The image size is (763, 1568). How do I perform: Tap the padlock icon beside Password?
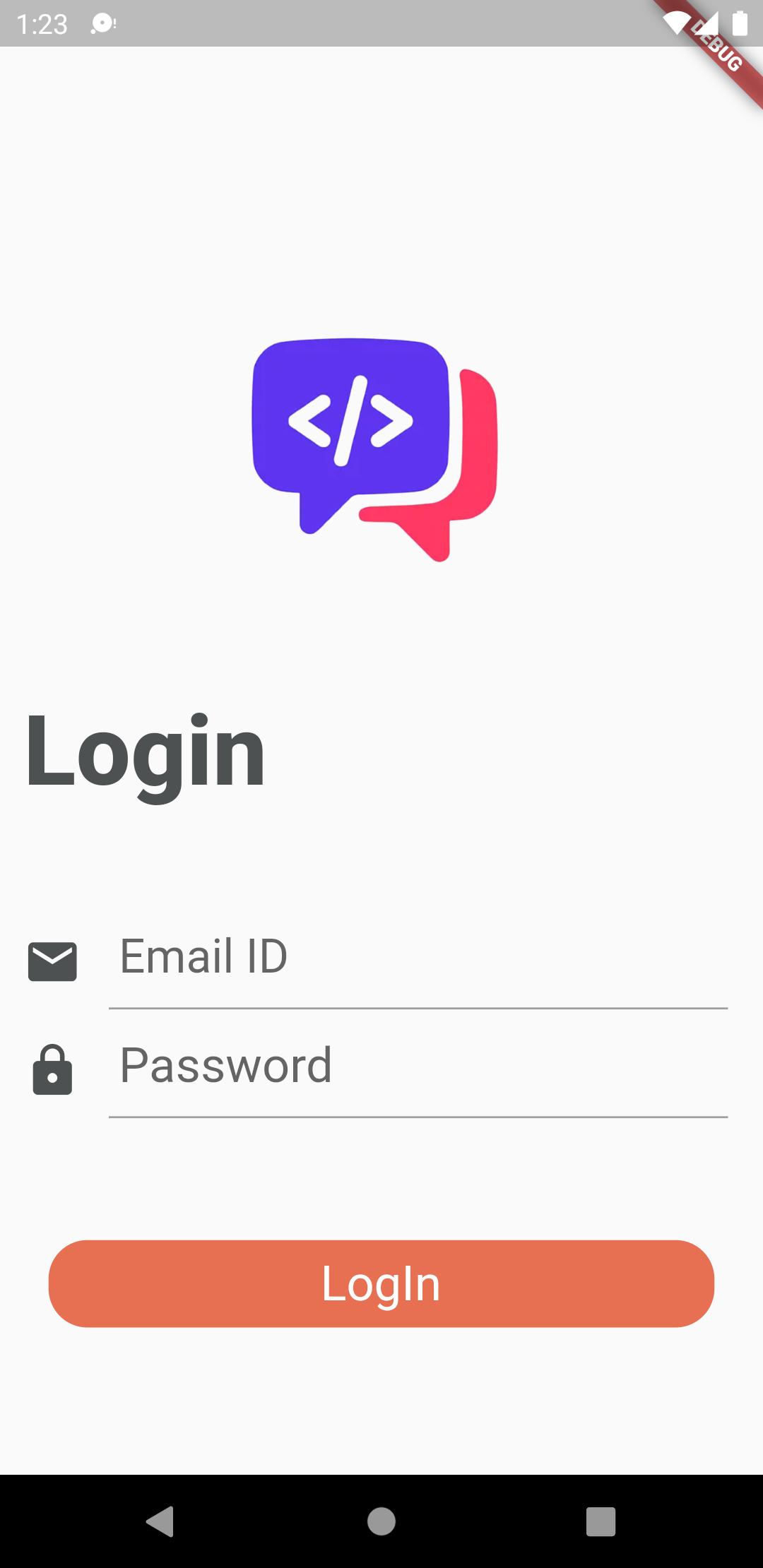52,1069
